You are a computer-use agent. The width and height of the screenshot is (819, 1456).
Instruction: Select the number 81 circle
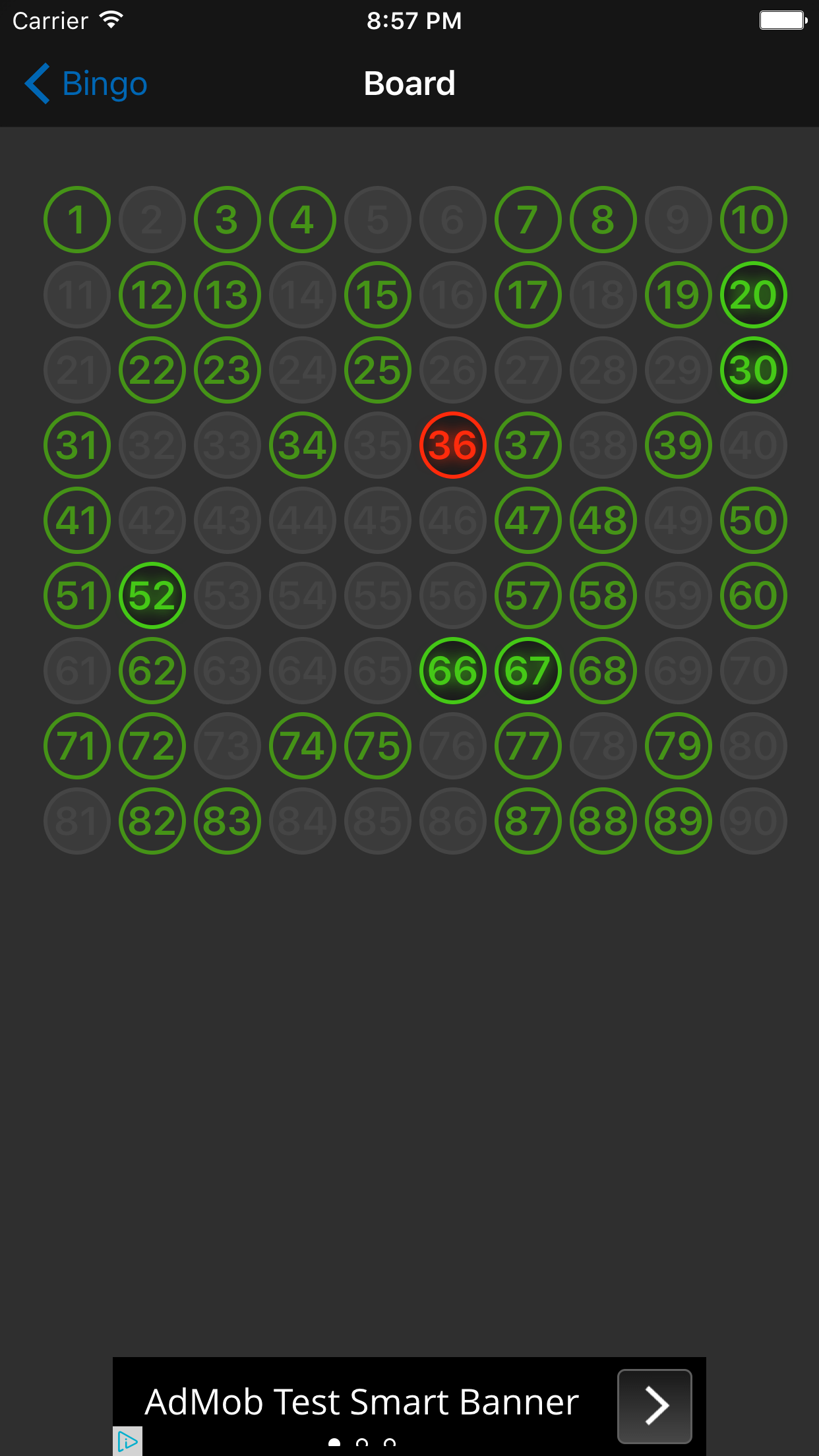click(x=76, y=821)
